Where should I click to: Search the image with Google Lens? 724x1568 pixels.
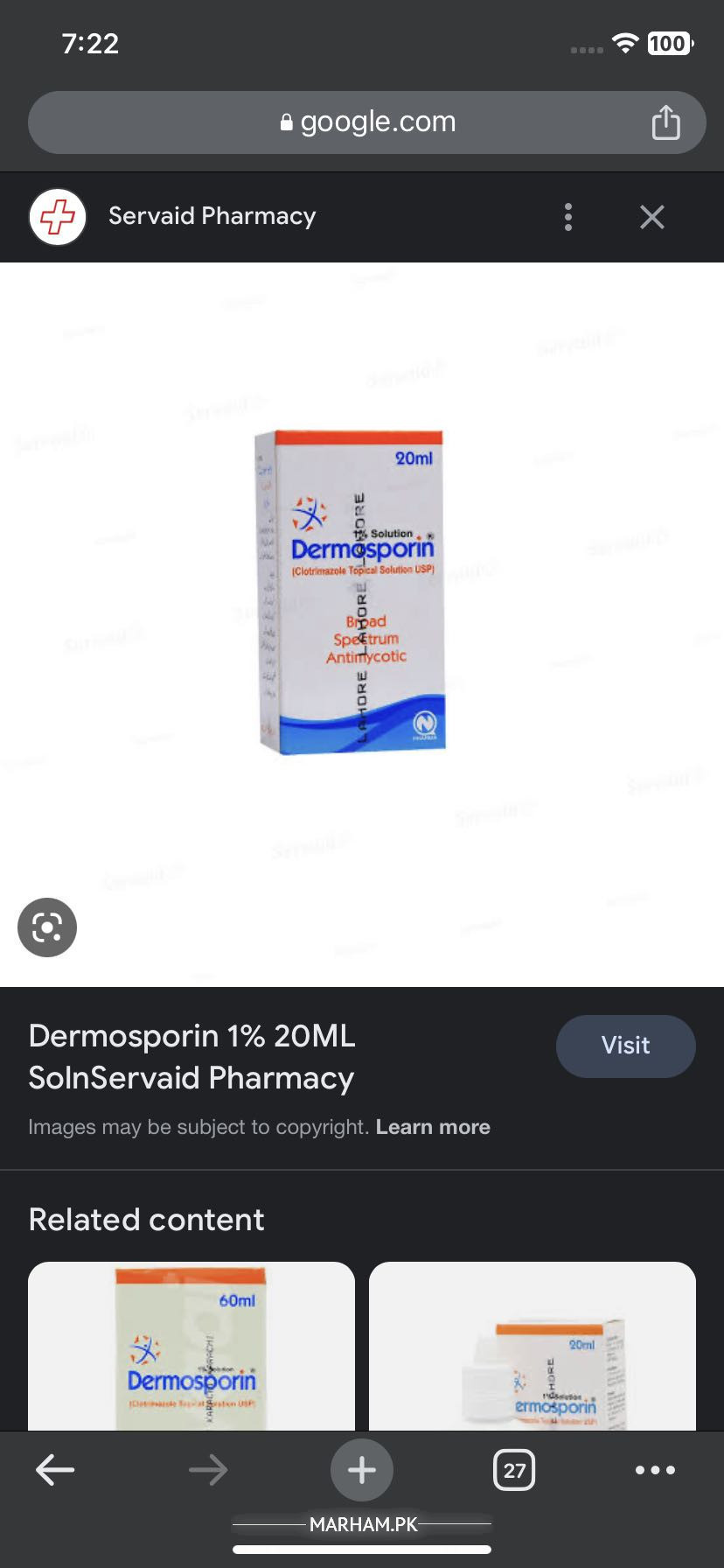(47, 927)
